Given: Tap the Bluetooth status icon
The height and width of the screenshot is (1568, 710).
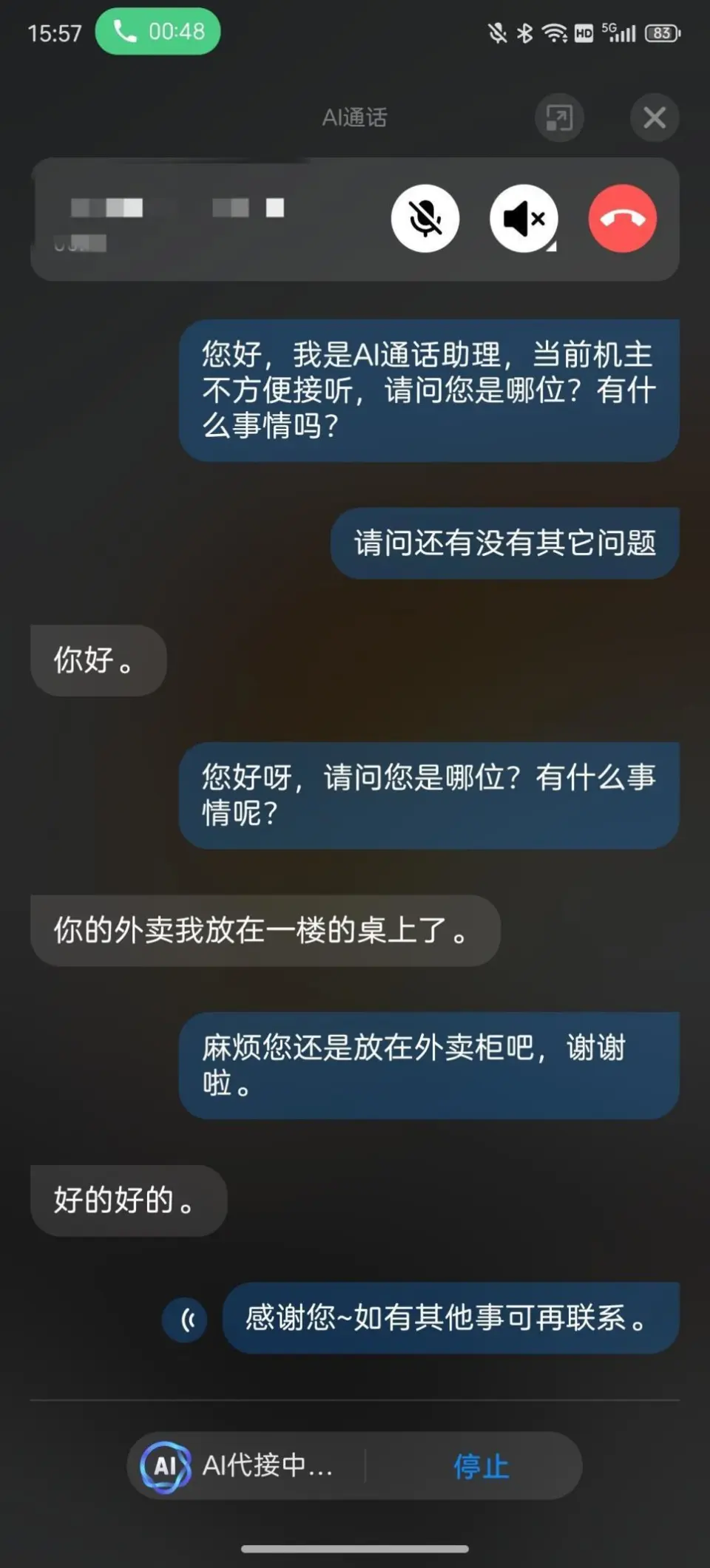Looking at the screenshot, I should coord(522,32).
